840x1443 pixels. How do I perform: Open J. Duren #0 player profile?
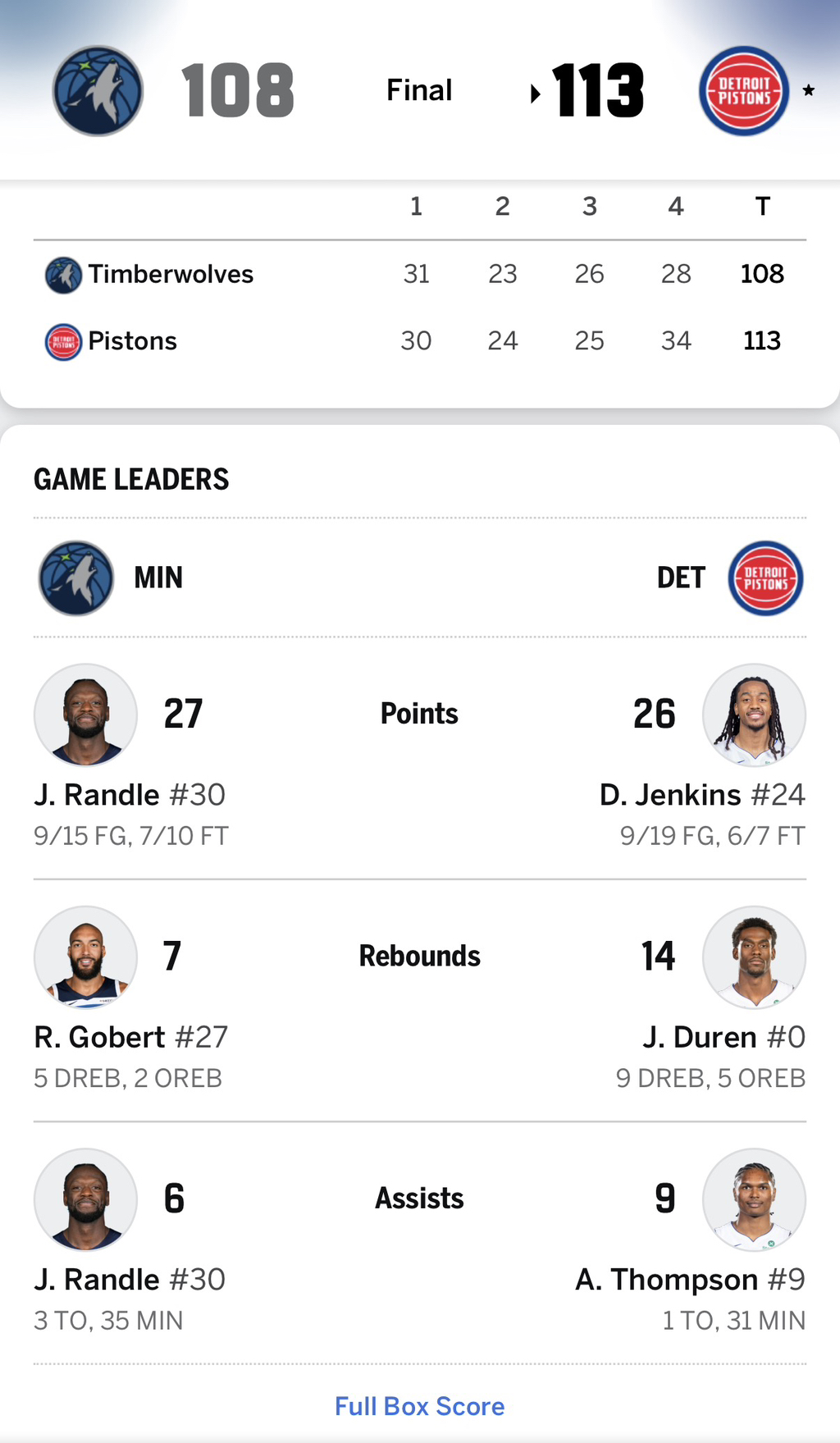click(723, 1037)
